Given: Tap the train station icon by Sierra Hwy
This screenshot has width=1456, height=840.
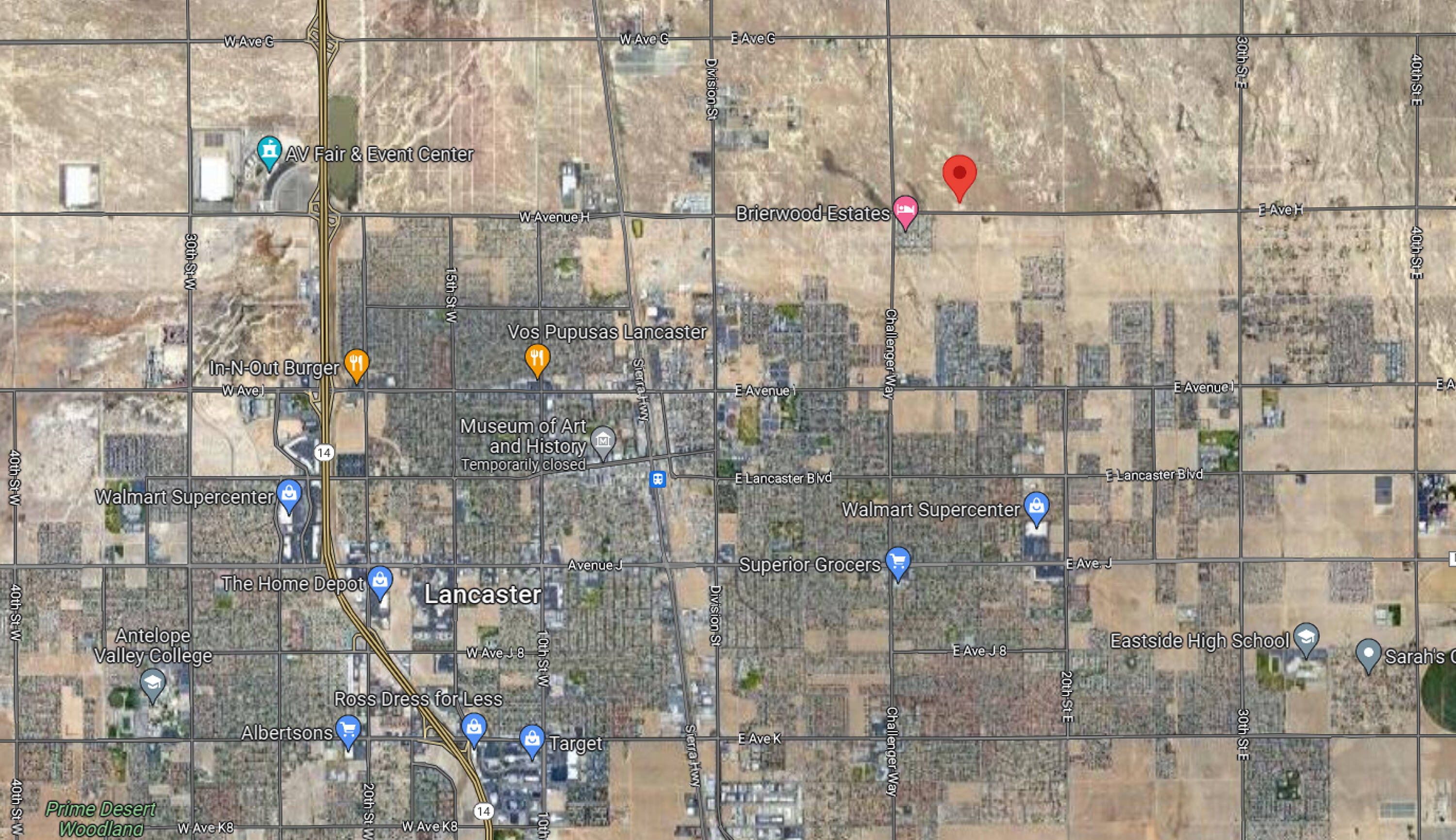Looking at the screenshot, I should coord(657,479).
